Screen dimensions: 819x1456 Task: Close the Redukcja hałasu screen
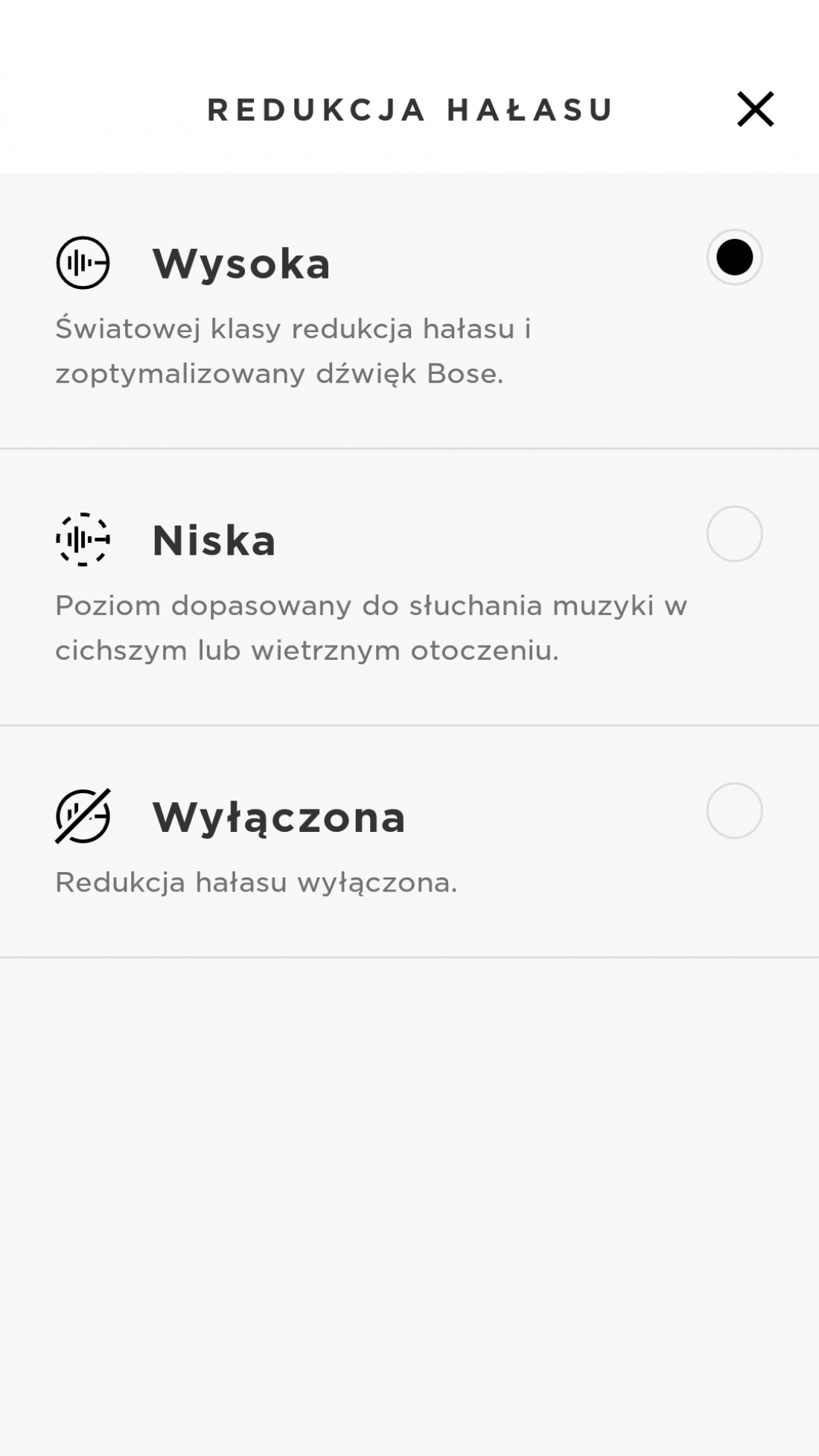click(755, 109)
